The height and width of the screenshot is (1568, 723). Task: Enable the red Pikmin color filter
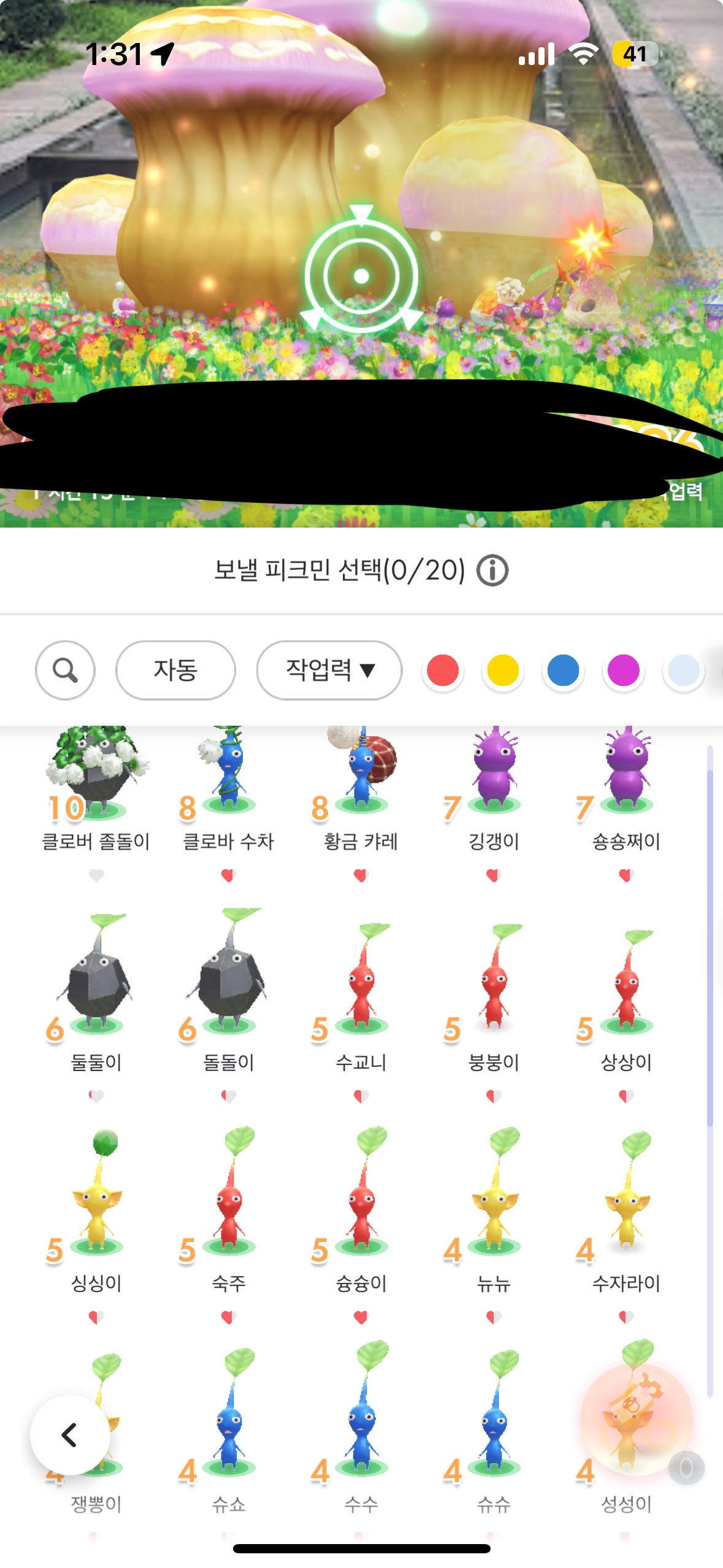point(443,670)
